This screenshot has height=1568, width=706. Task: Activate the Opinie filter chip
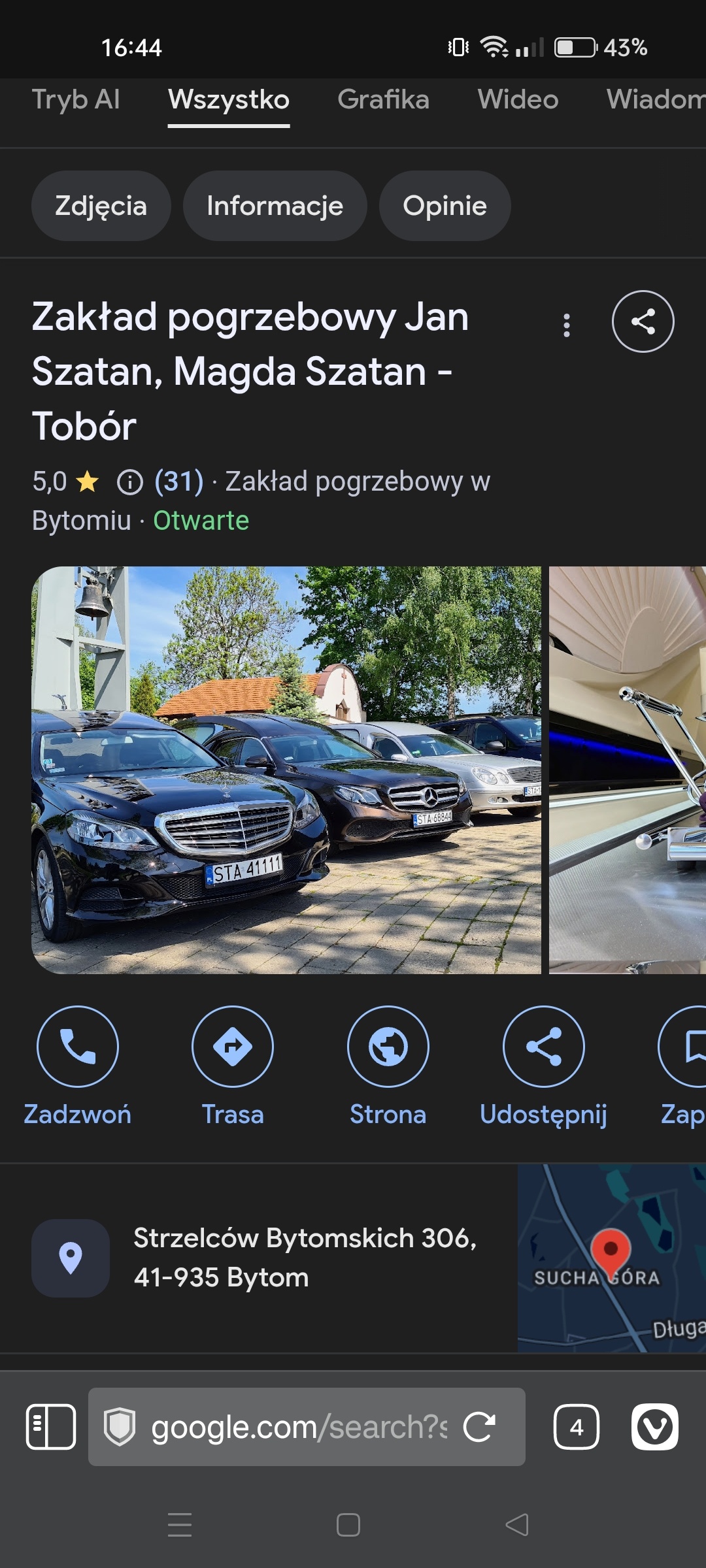tap(444, 206)
